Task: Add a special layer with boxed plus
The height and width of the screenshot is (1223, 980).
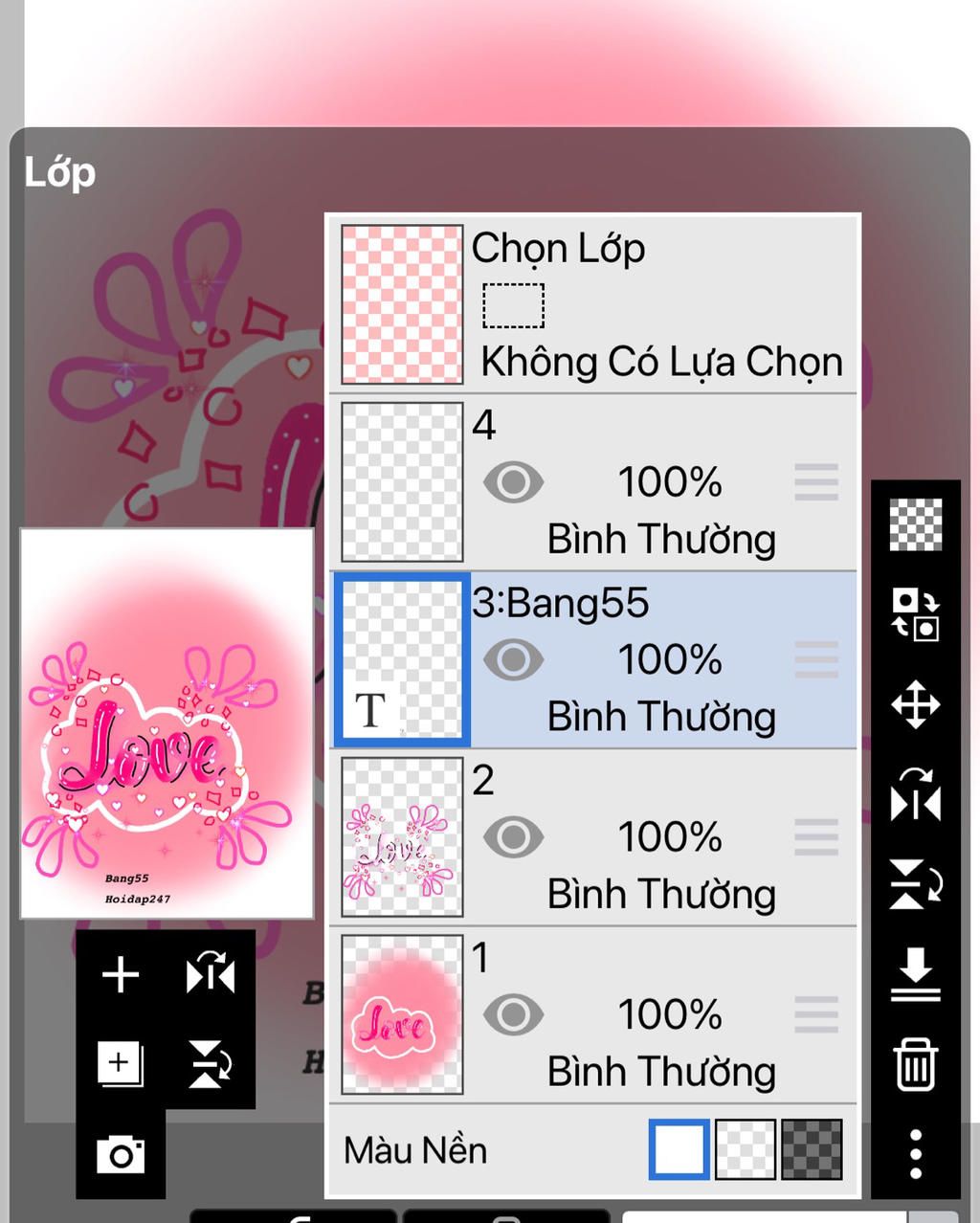Action: click(121, 1064)
